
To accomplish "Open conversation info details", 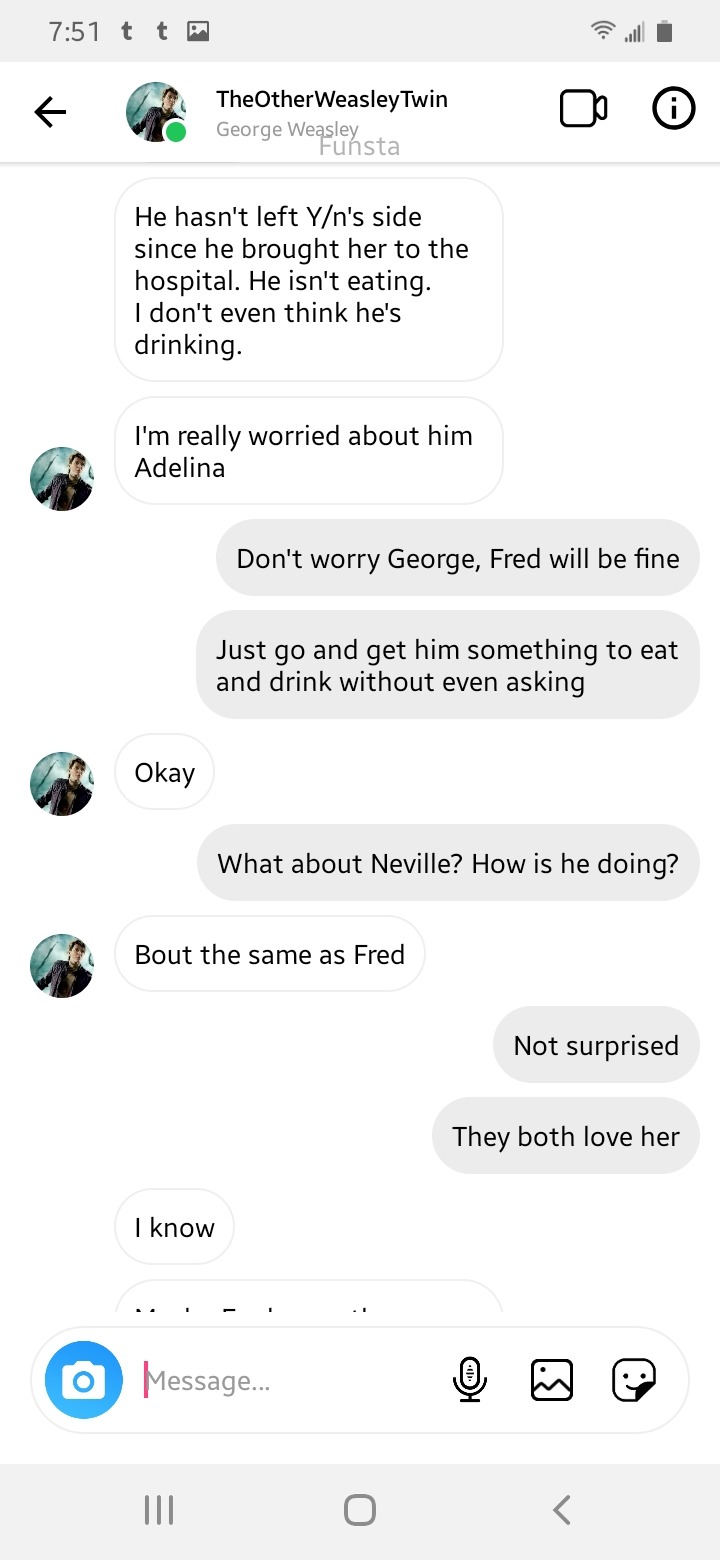I will pyautogui.click(x=673, y=110).
